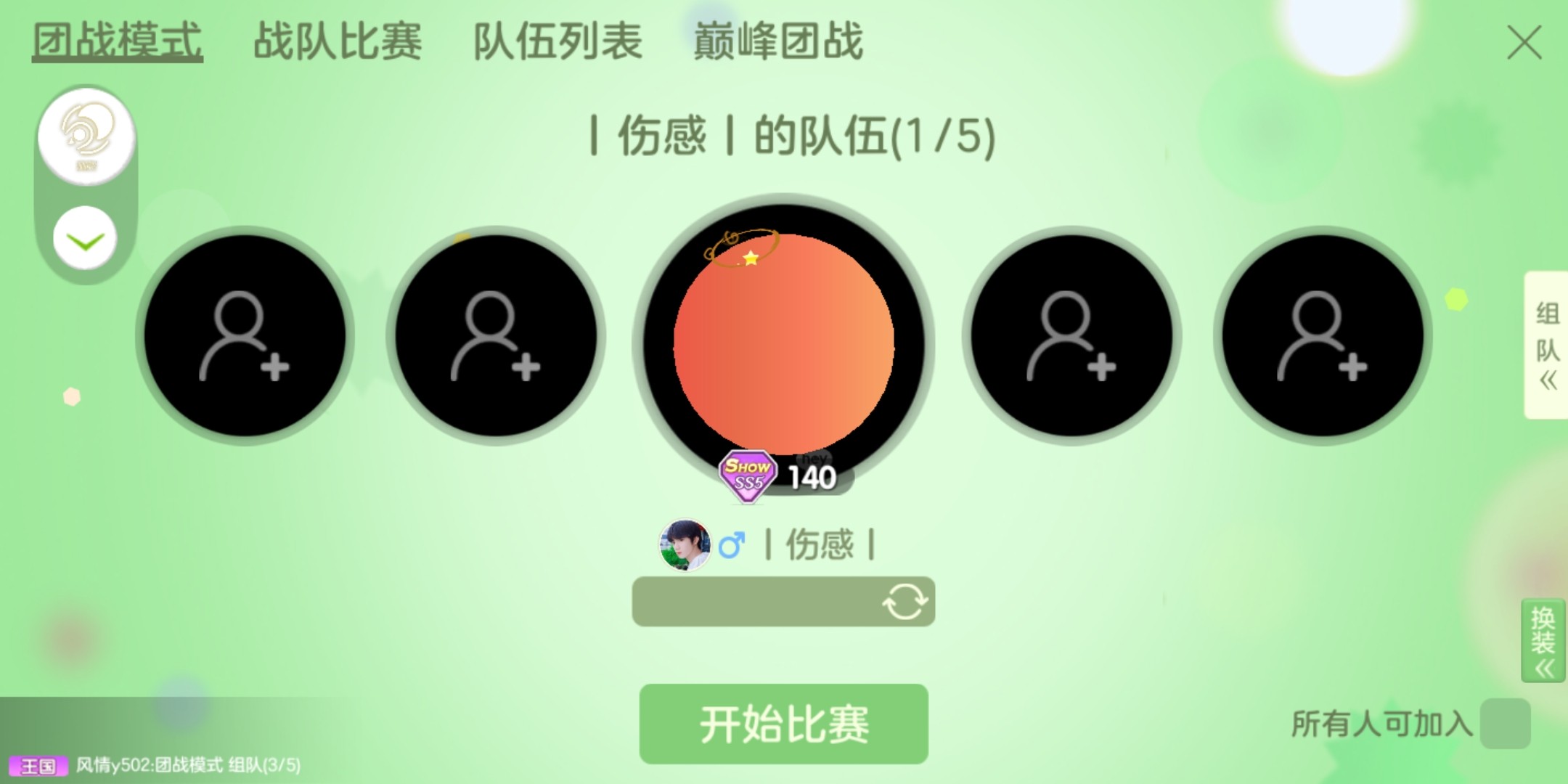1568x784 pixels.
Task: Open the 队伍列表 tab
Action: [558, 41]
